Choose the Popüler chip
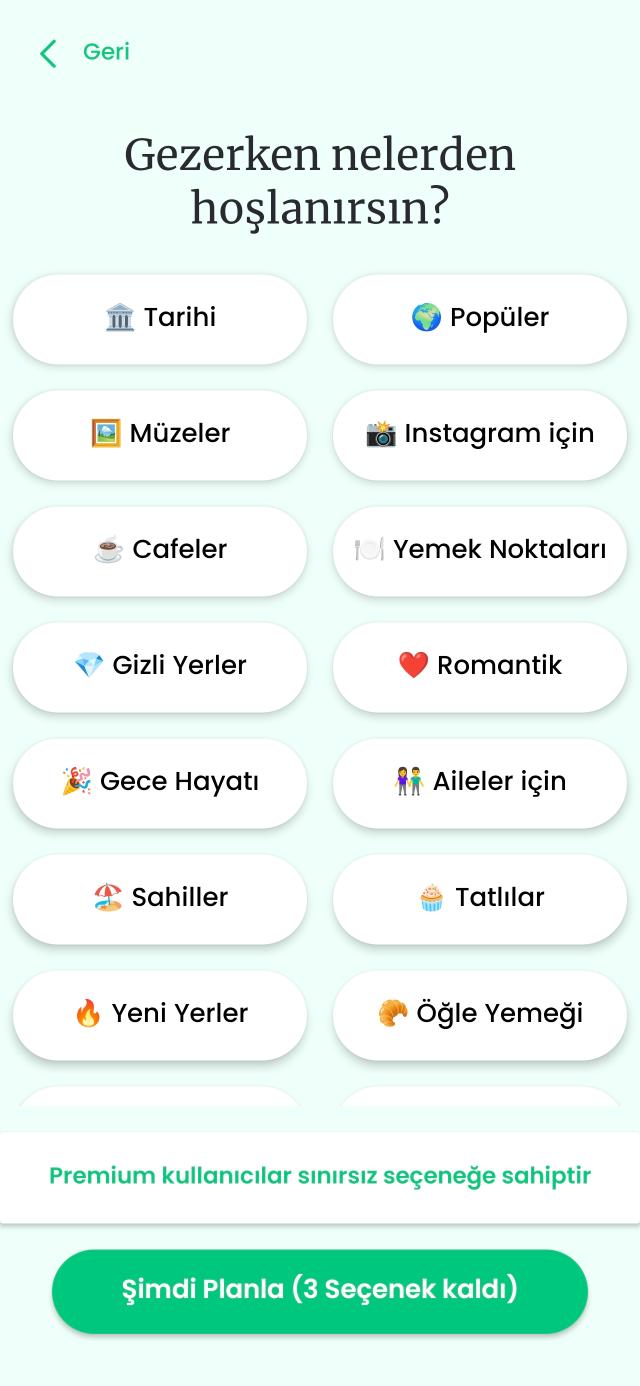 tap(480, 318)
